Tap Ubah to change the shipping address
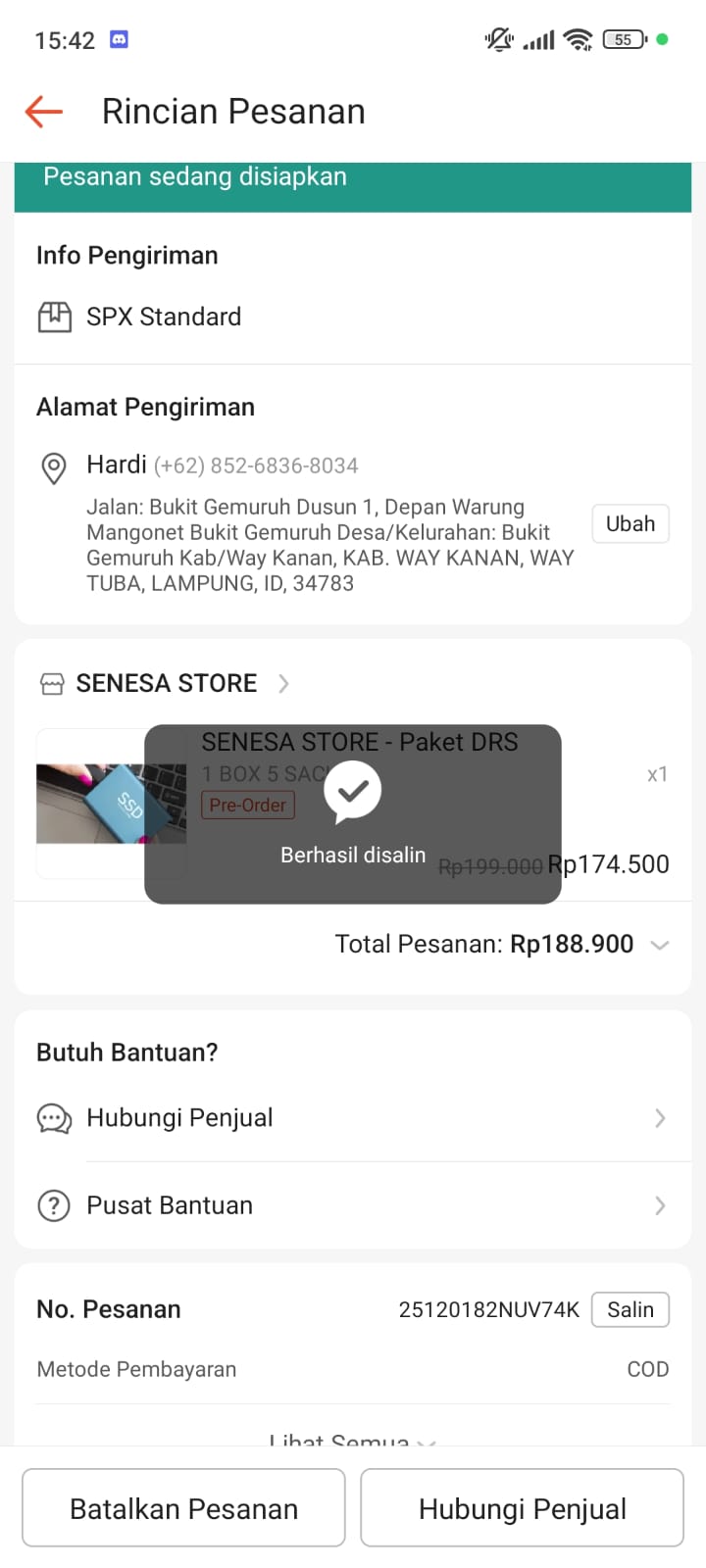The image size is (706, 1568). coord(630,524)
